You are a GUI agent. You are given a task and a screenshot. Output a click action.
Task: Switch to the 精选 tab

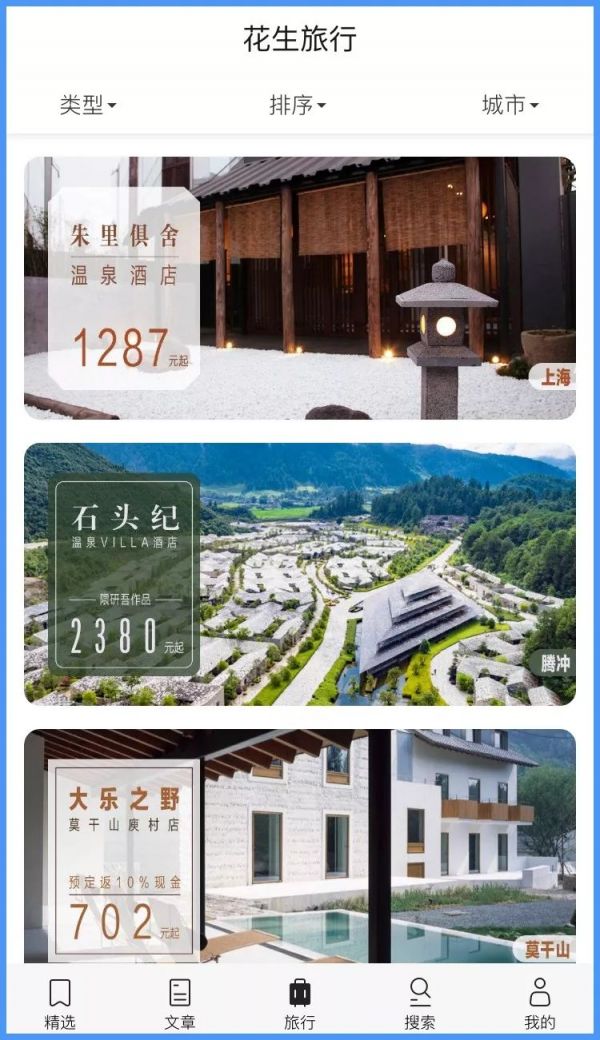tap(60, 1003)
